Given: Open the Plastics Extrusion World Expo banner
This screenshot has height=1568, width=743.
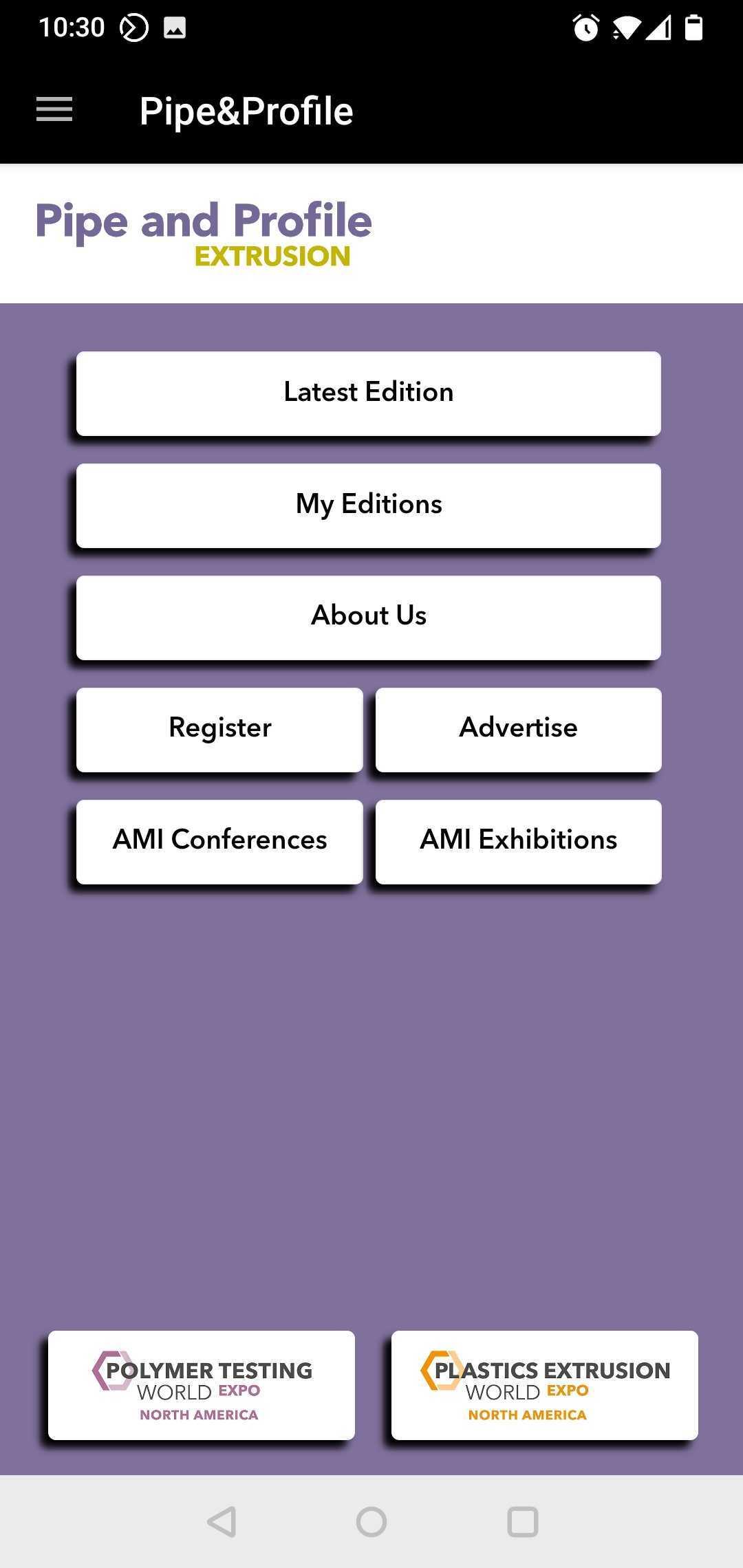Looking at the screenshot, I should click(x=544, y=1386).
